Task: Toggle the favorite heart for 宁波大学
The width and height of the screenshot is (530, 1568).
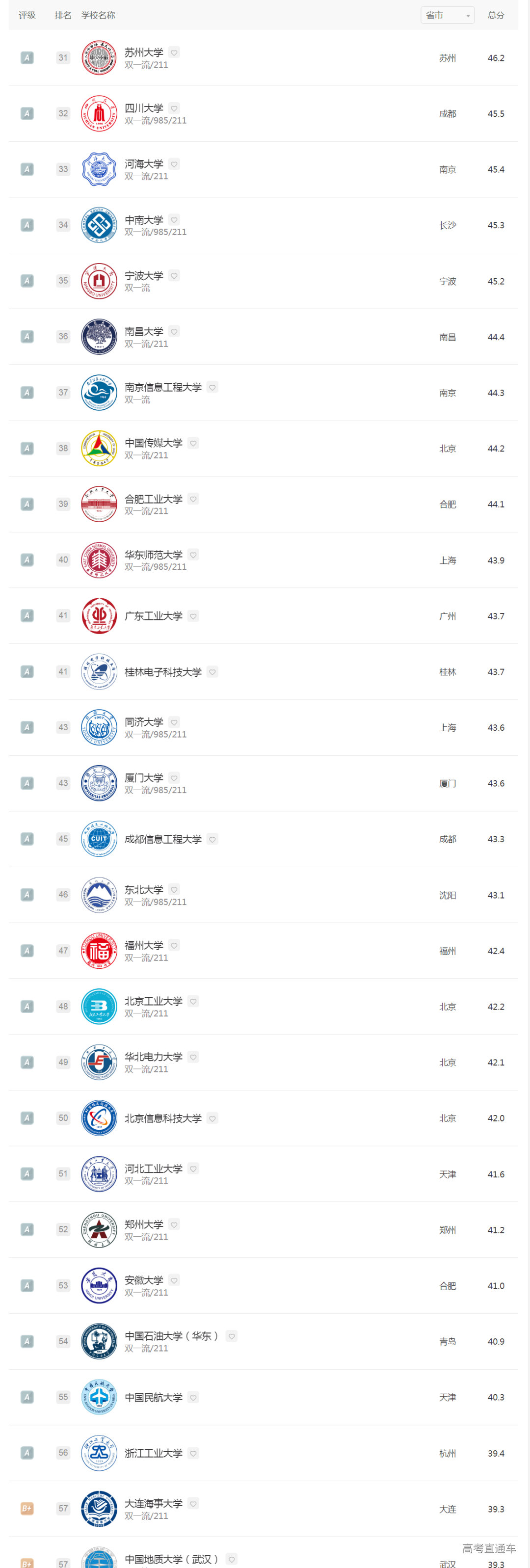Action: (x=175, y=275)
